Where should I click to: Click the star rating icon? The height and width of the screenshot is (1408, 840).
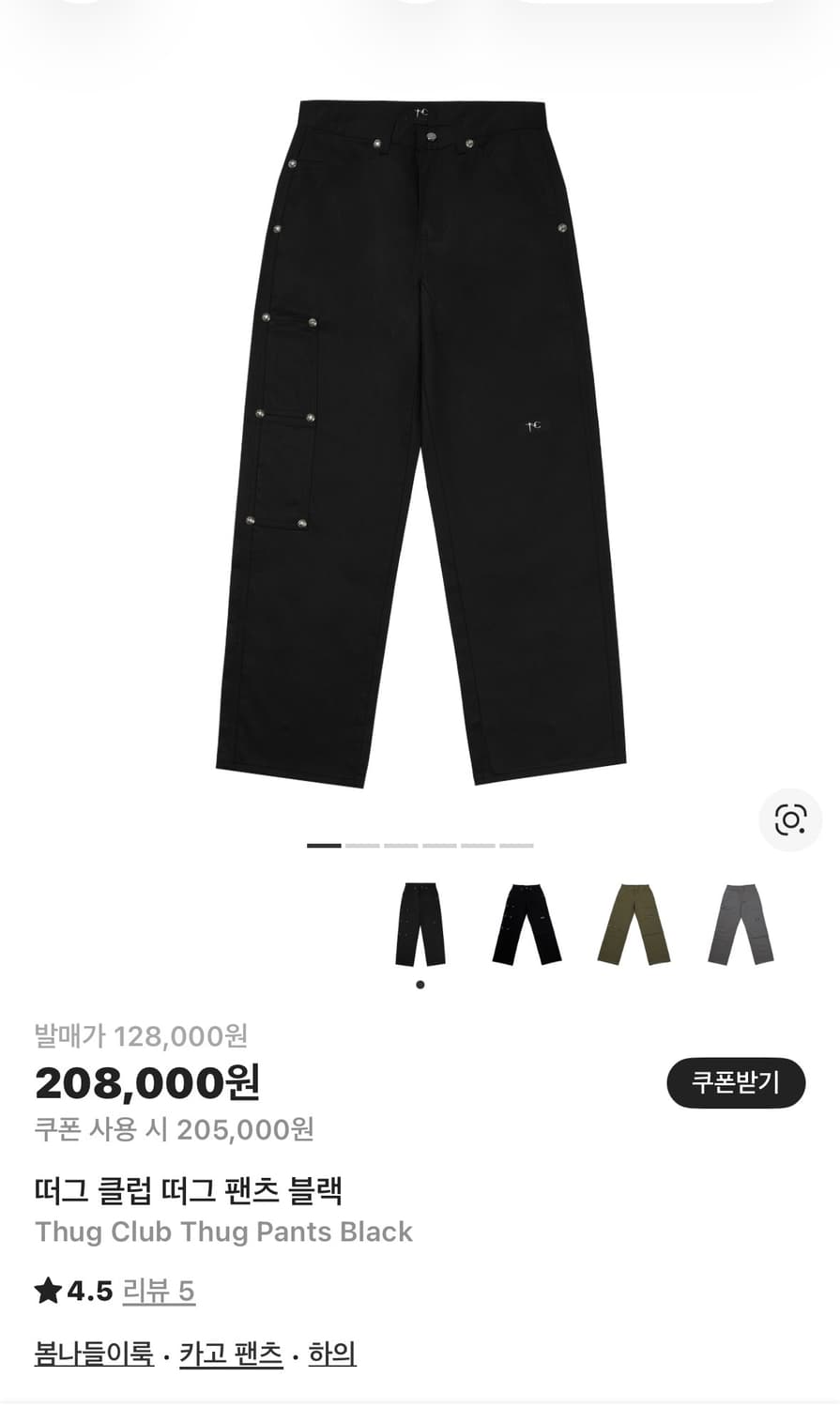coord(47,1291)
